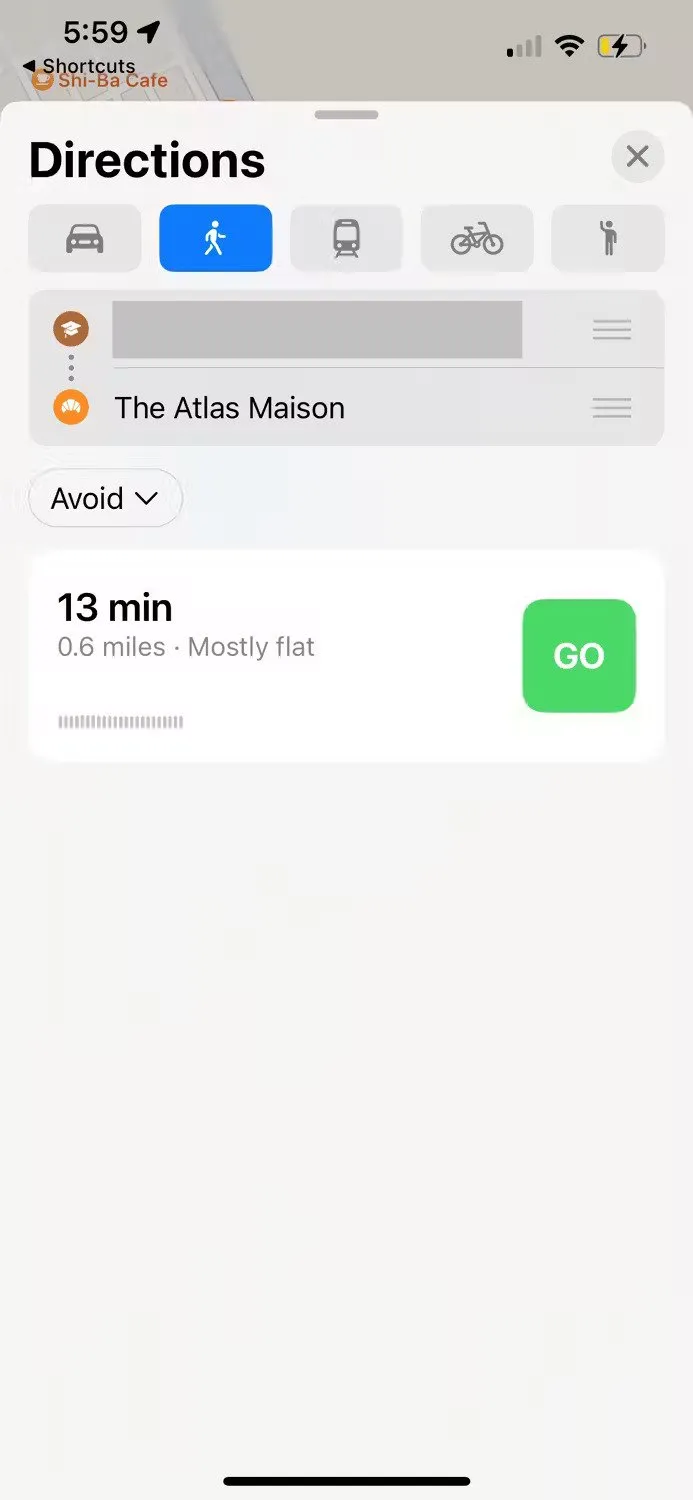The width and height of the screenshot is (693, 1500).
Task: Edit the starting location field
Action: (x=316, y=329)
